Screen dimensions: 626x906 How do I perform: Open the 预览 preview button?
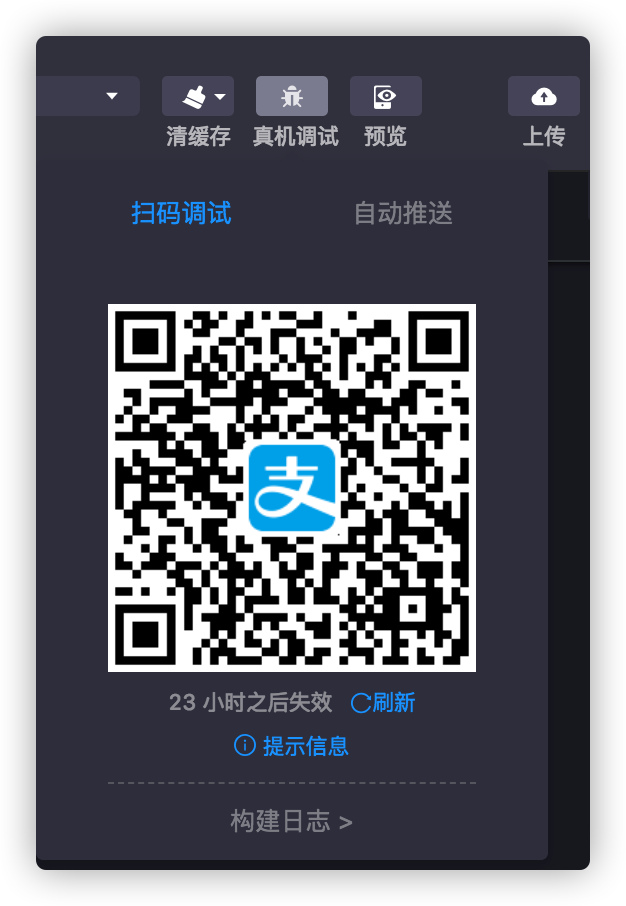385,97
